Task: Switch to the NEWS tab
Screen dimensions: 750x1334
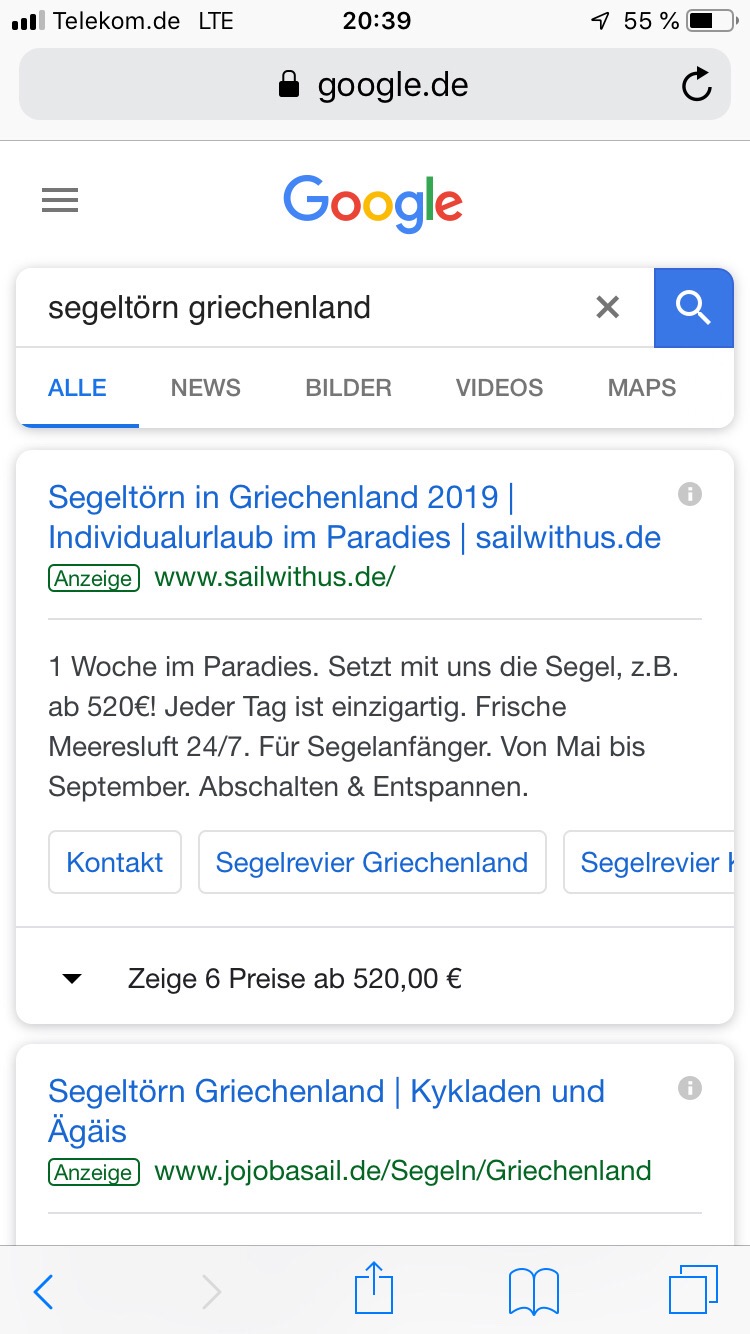Action: pos(206,388)
